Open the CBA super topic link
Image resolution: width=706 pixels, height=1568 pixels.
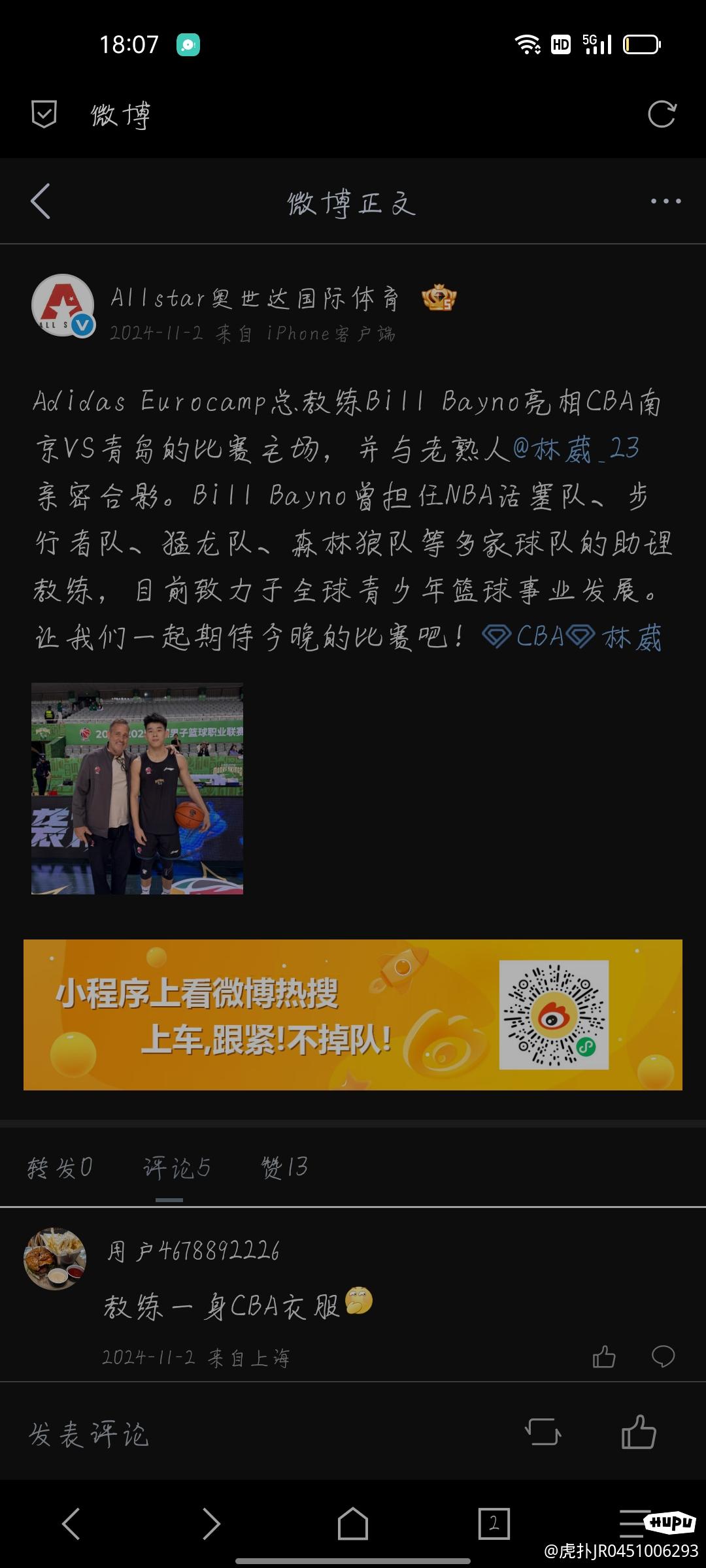(x=524, y=637)
